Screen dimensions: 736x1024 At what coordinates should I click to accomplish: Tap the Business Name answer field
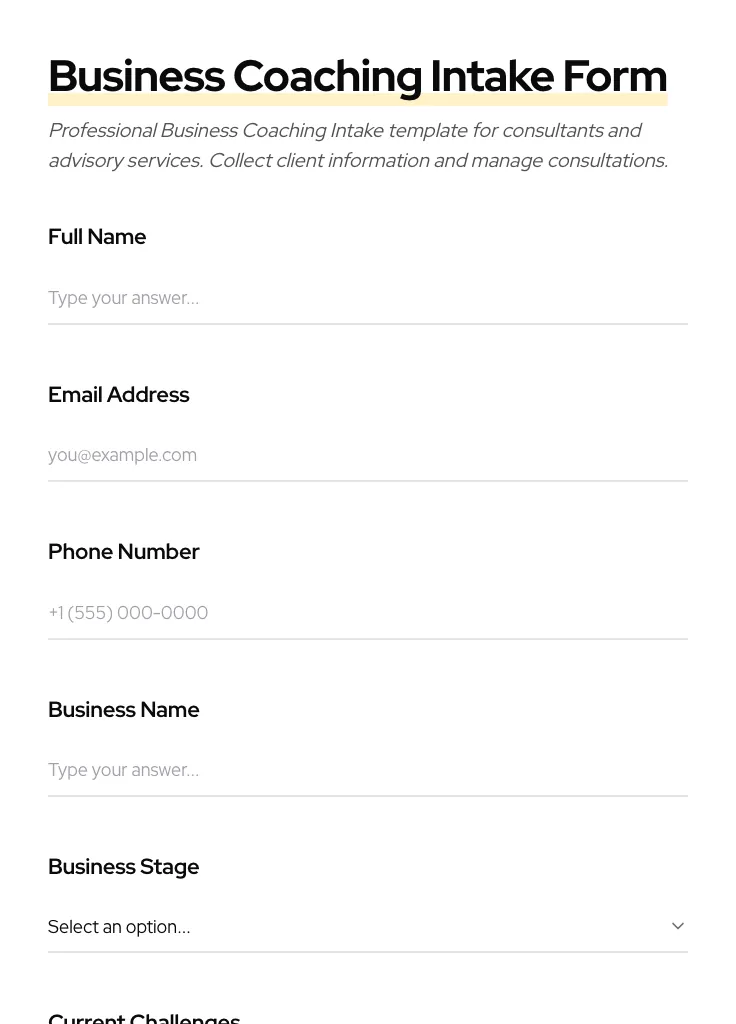(x=367, y=770)
